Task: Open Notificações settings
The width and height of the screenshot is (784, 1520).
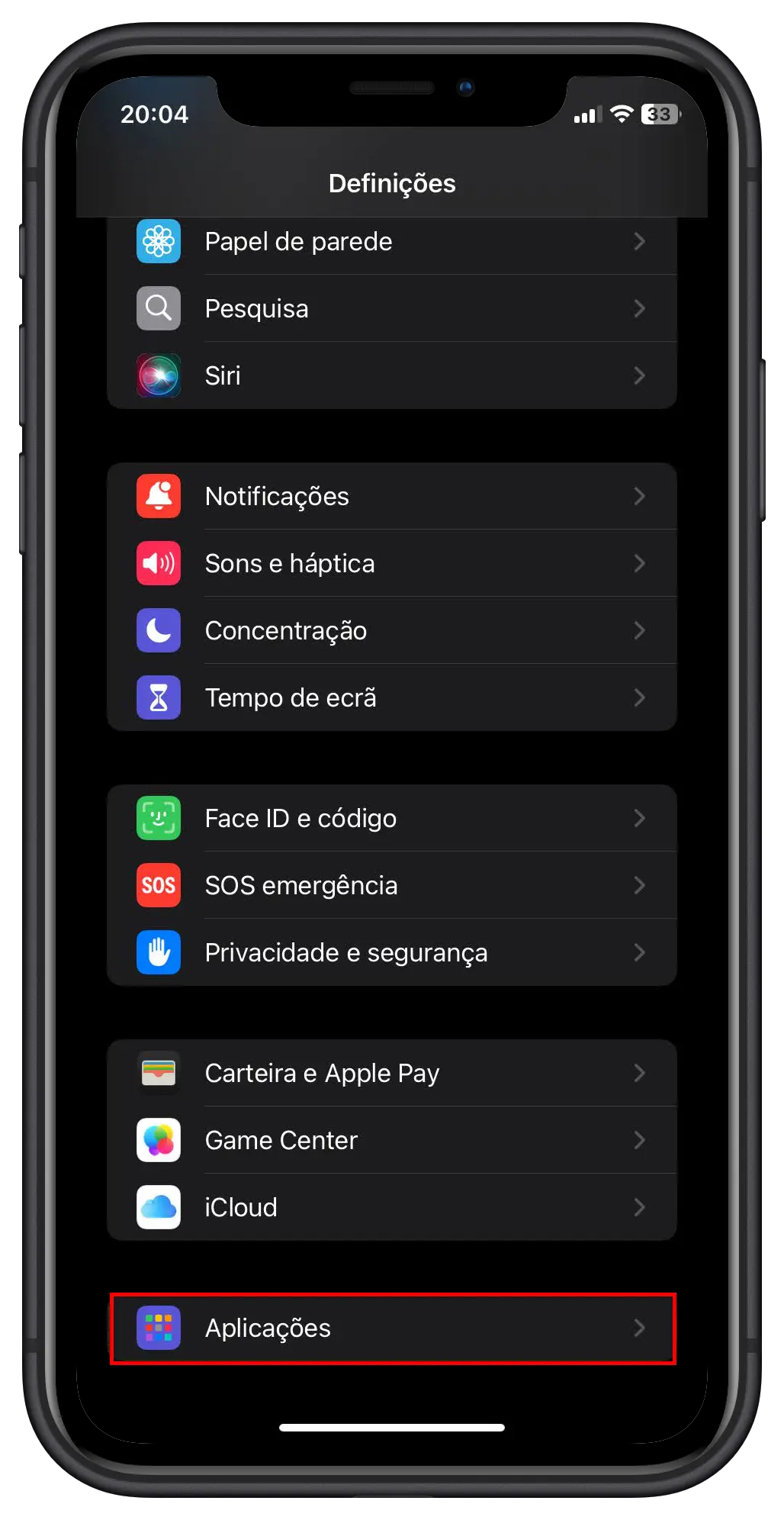Action: (x=391, y=496)
